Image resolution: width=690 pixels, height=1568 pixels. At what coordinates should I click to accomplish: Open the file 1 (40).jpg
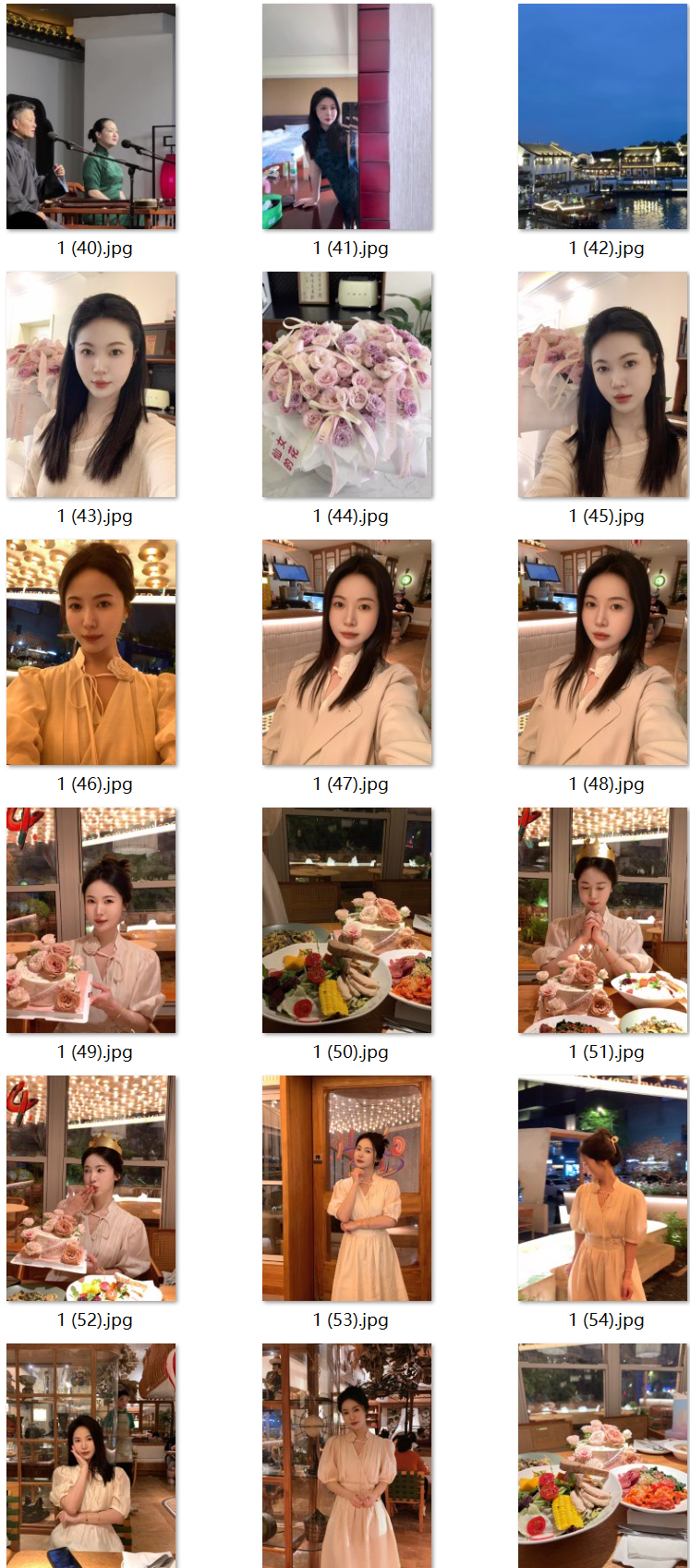[91, 116]
